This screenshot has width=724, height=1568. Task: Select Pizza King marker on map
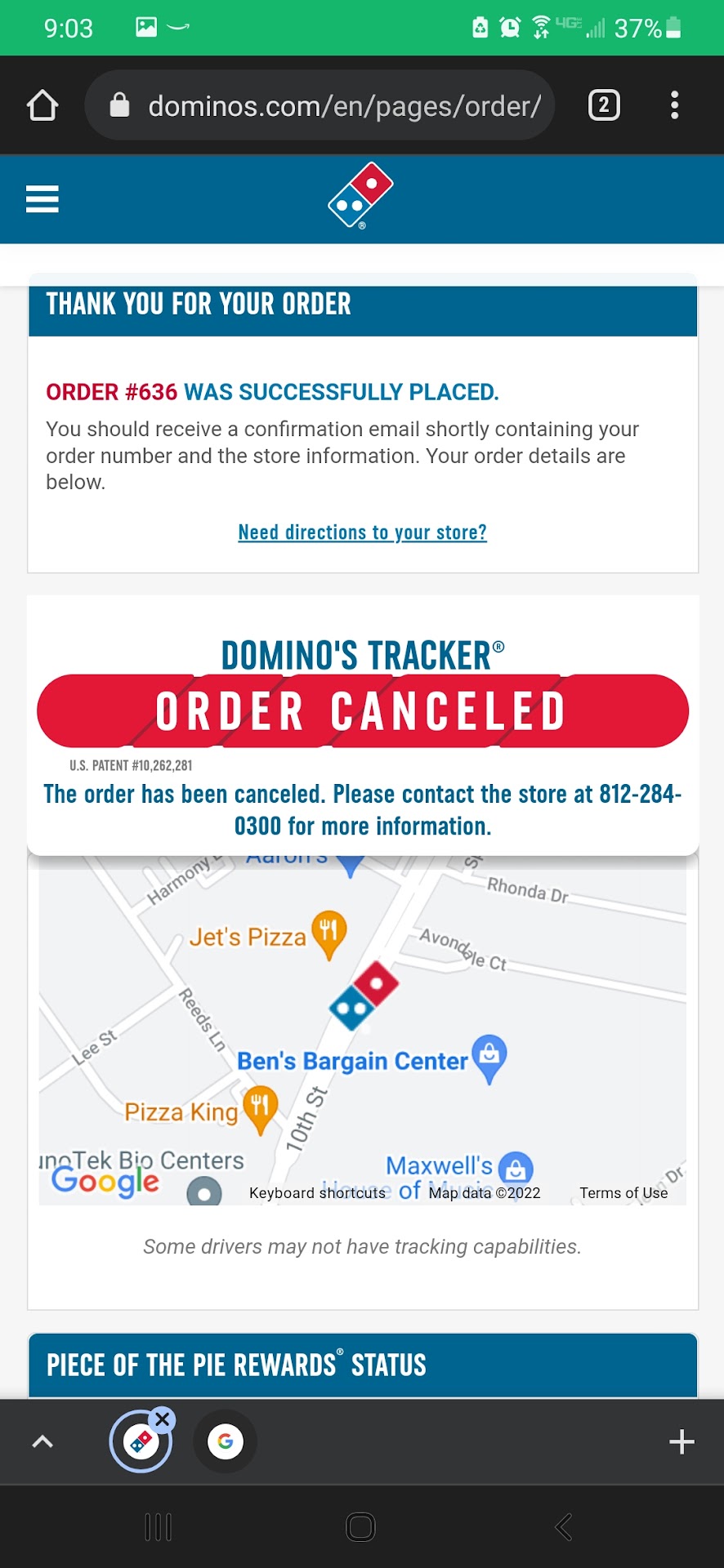pos(260,1108)
